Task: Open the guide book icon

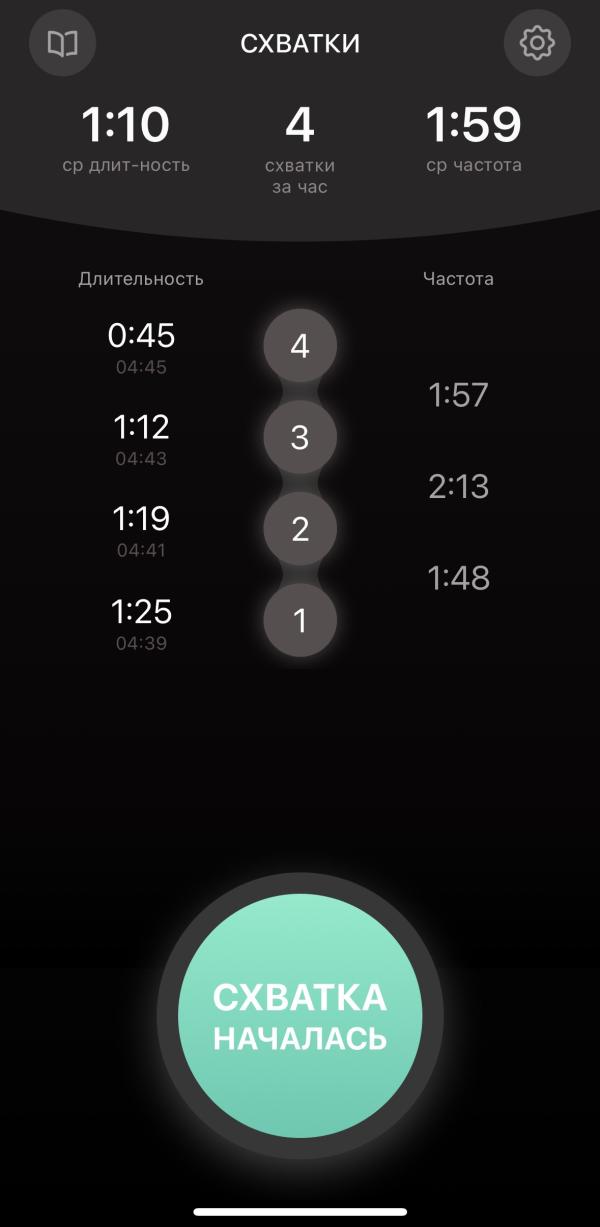Action: (62, 43)
